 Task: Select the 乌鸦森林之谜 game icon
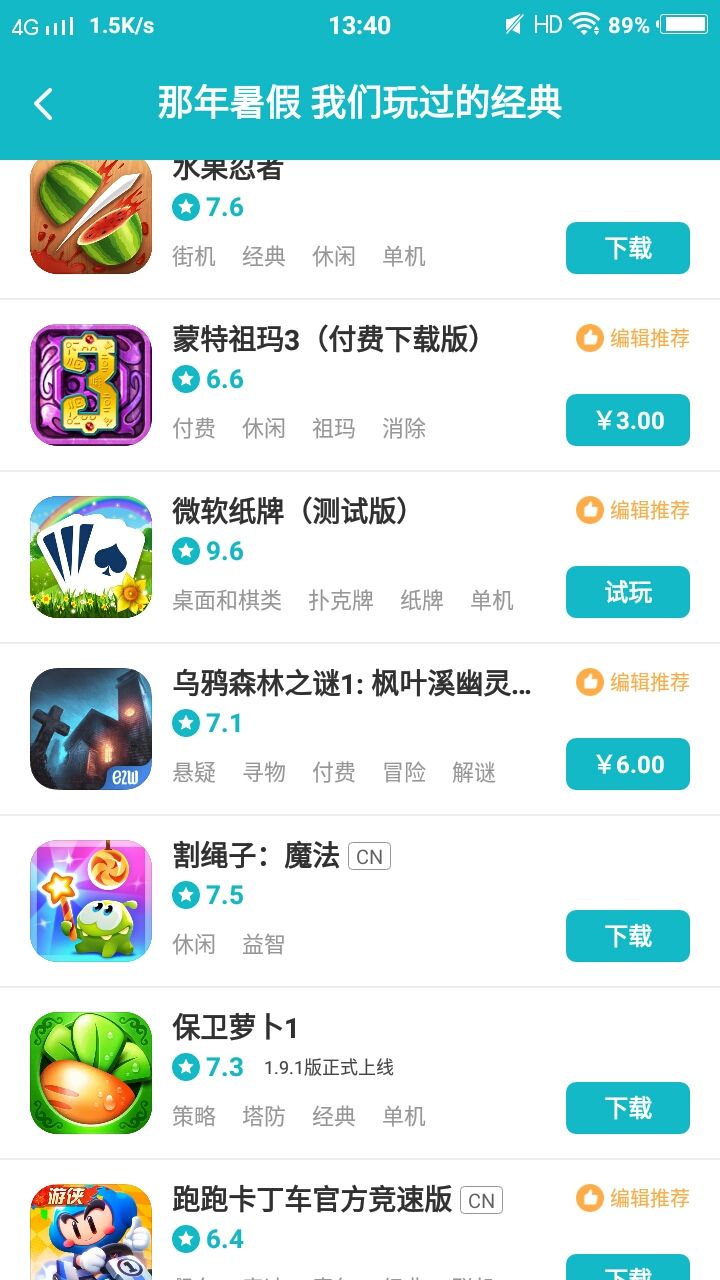[x=90, y=729]
